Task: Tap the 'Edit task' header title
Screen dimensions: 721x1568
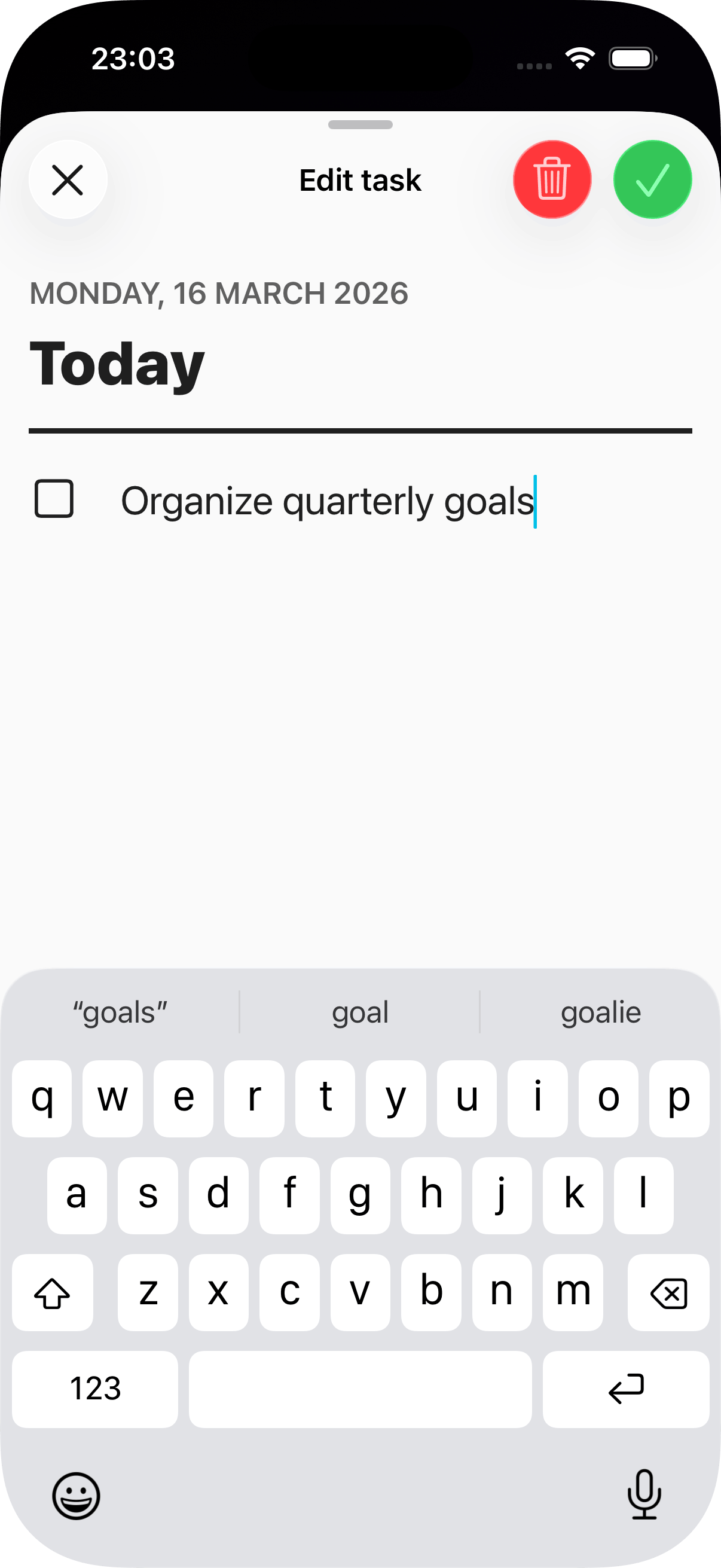Action: point(359,180)
